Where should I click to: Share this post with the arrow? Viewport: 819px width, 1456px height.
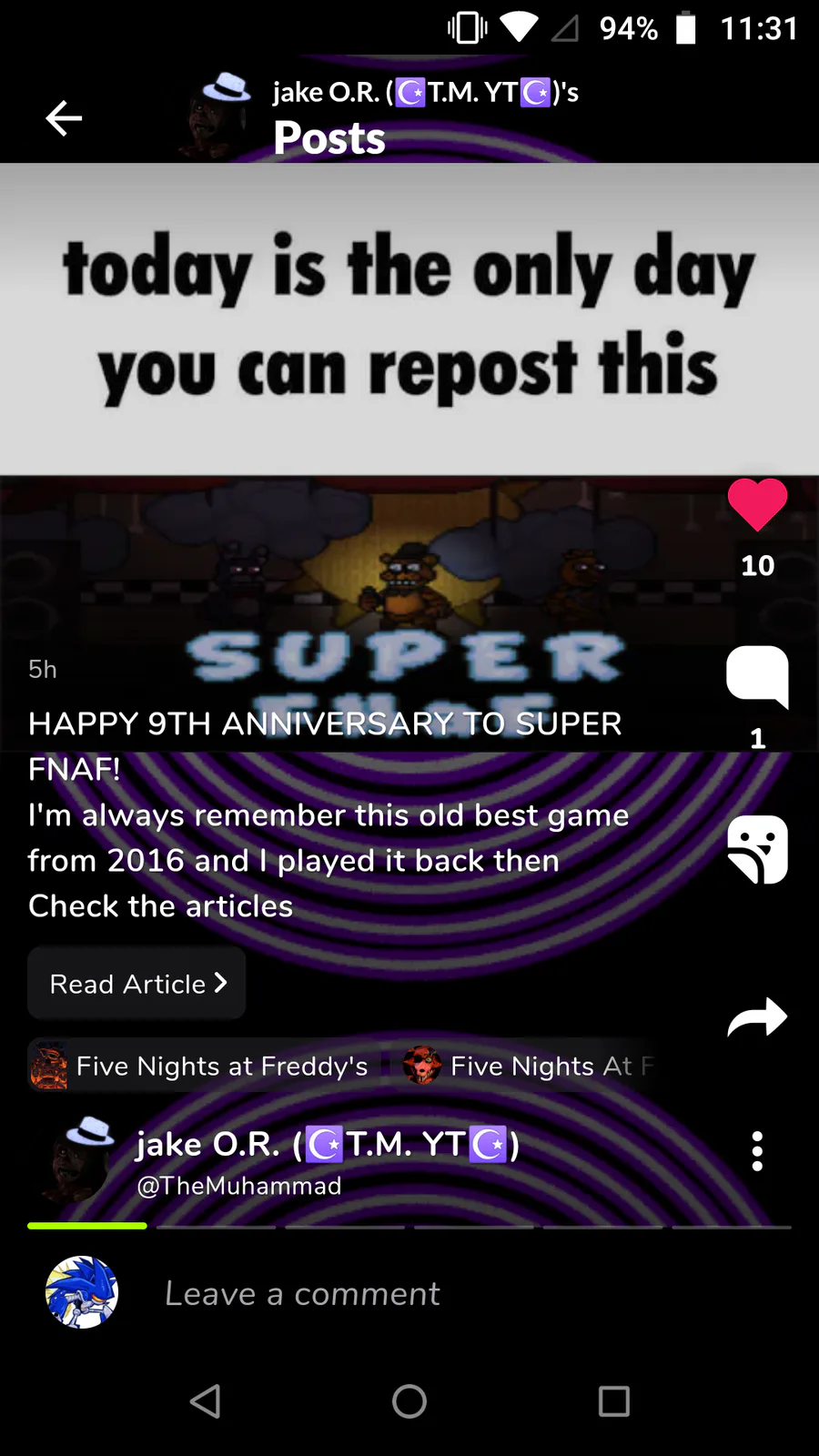coord(757,1017)
